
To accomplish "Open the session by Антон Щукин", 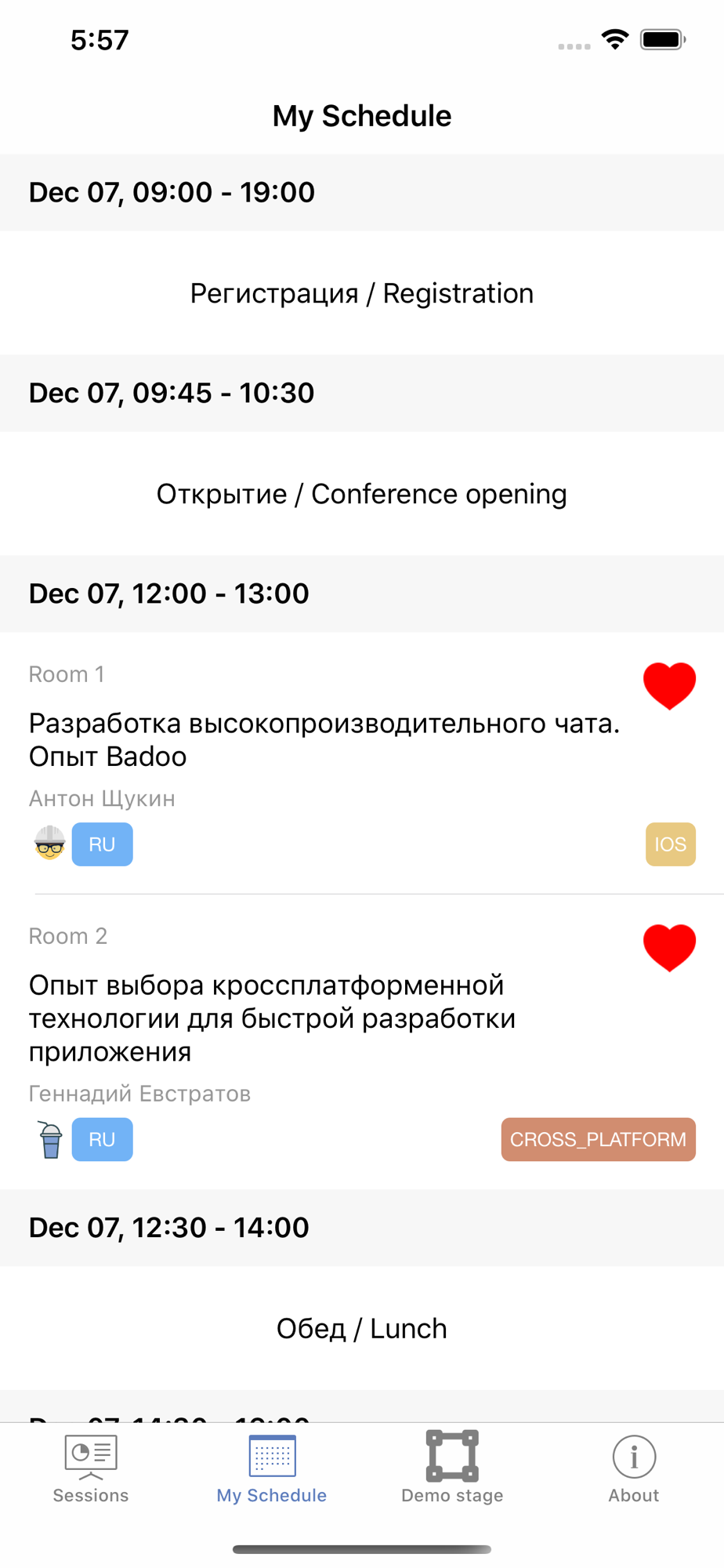I will tap(362, 763).
